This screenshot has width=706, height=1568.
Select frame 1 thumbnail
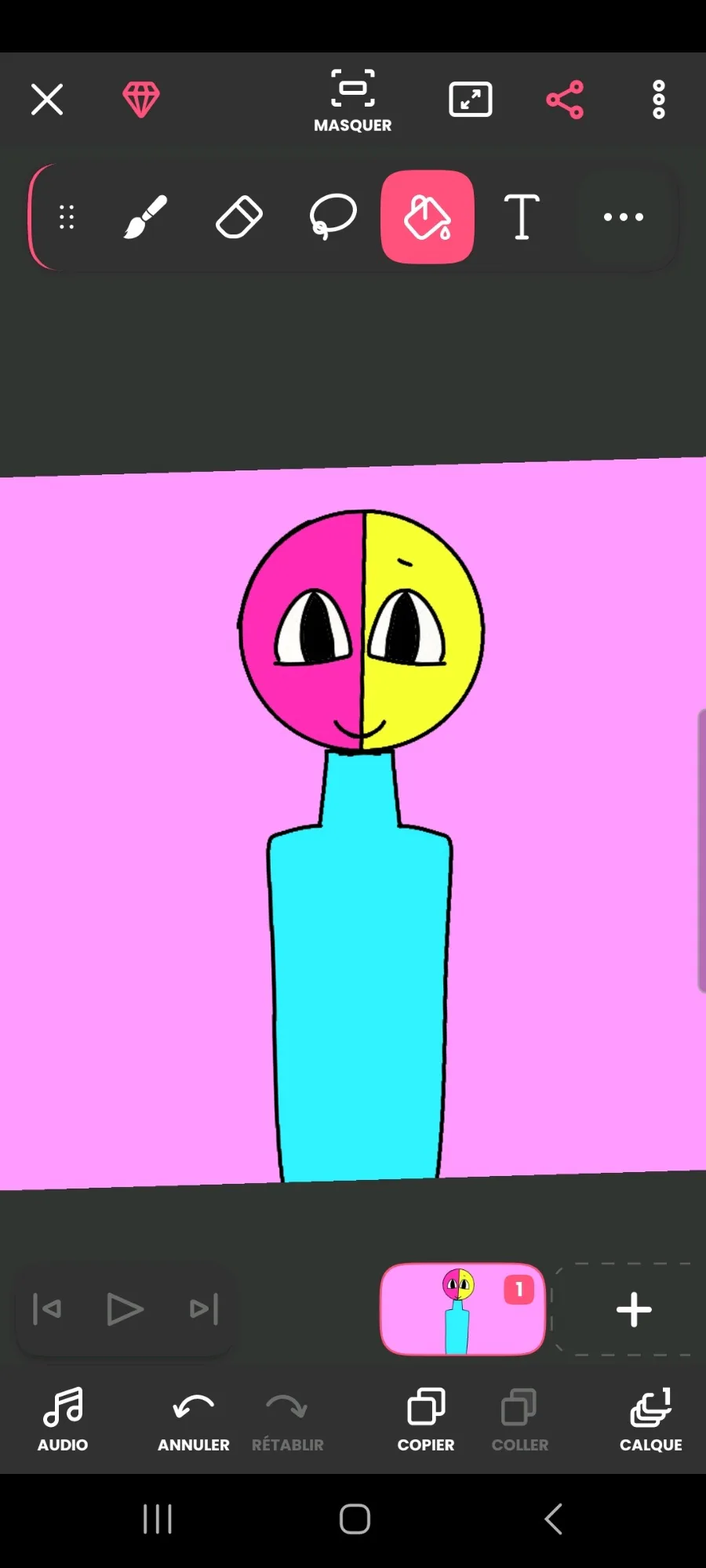click(x=463, y=1309)
